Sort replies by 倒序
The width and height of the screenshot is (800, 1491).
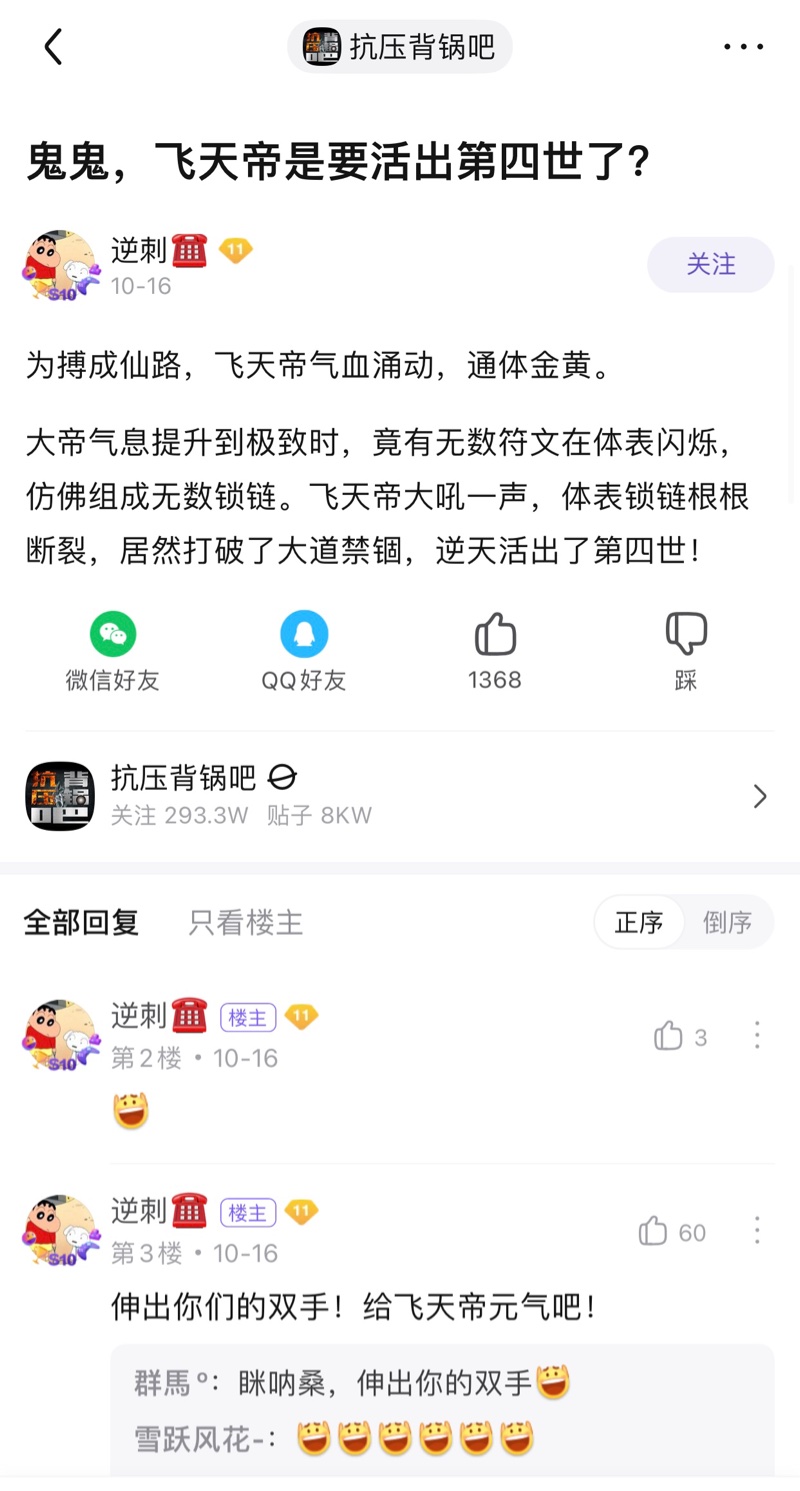[727, 922]
